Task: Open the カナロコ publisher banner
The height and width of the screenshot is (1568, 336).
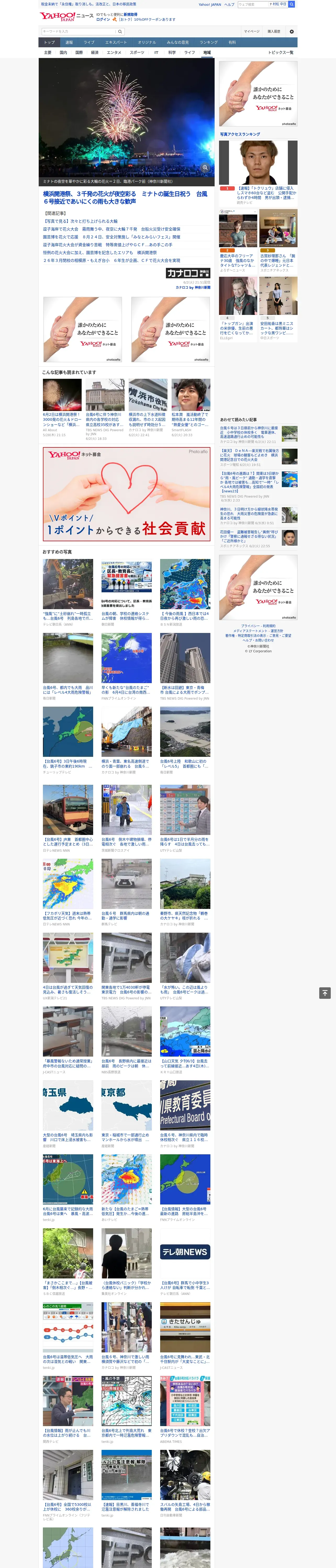Action: pos(188,273)
